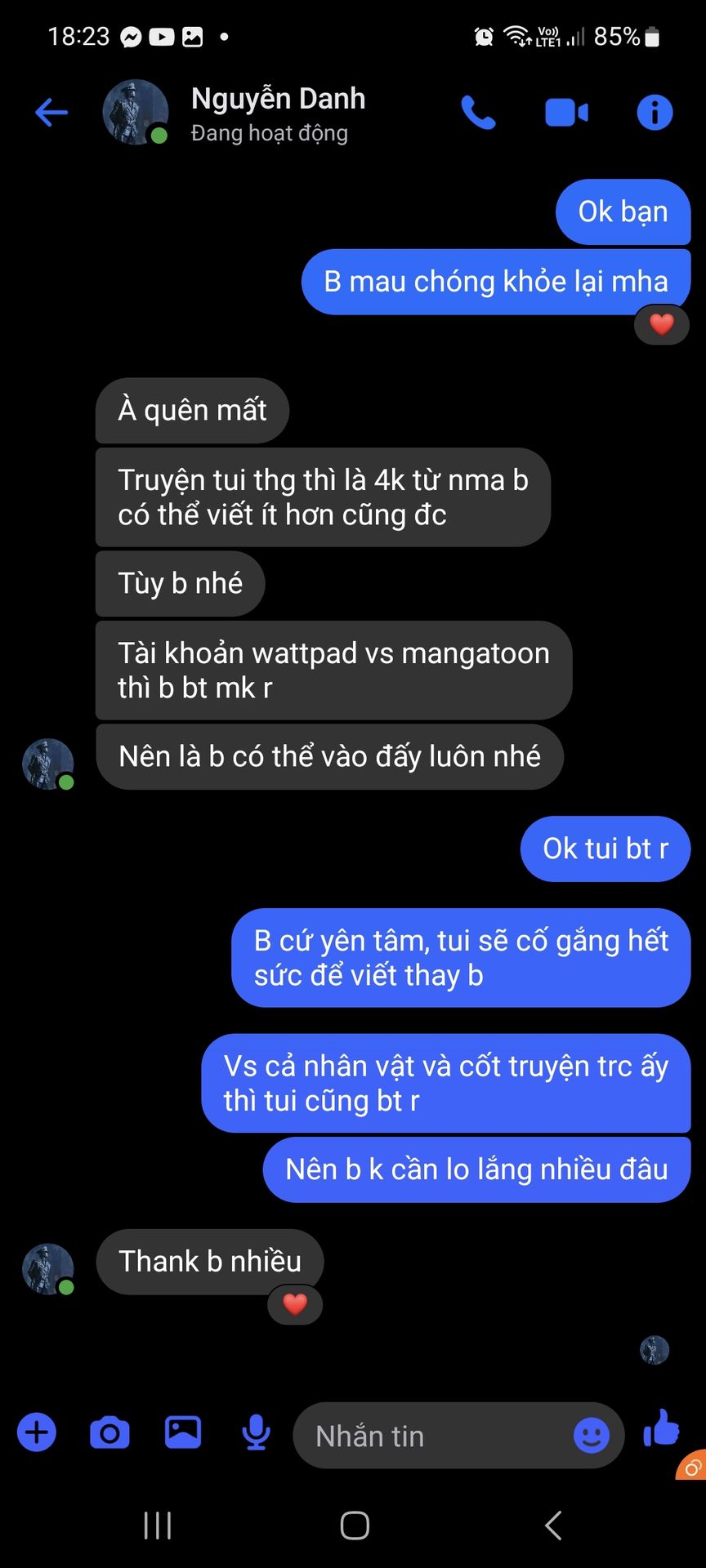Start a voice call with Nguyễn Danh
Screen dimensions: 706x1568
(479, 113)
